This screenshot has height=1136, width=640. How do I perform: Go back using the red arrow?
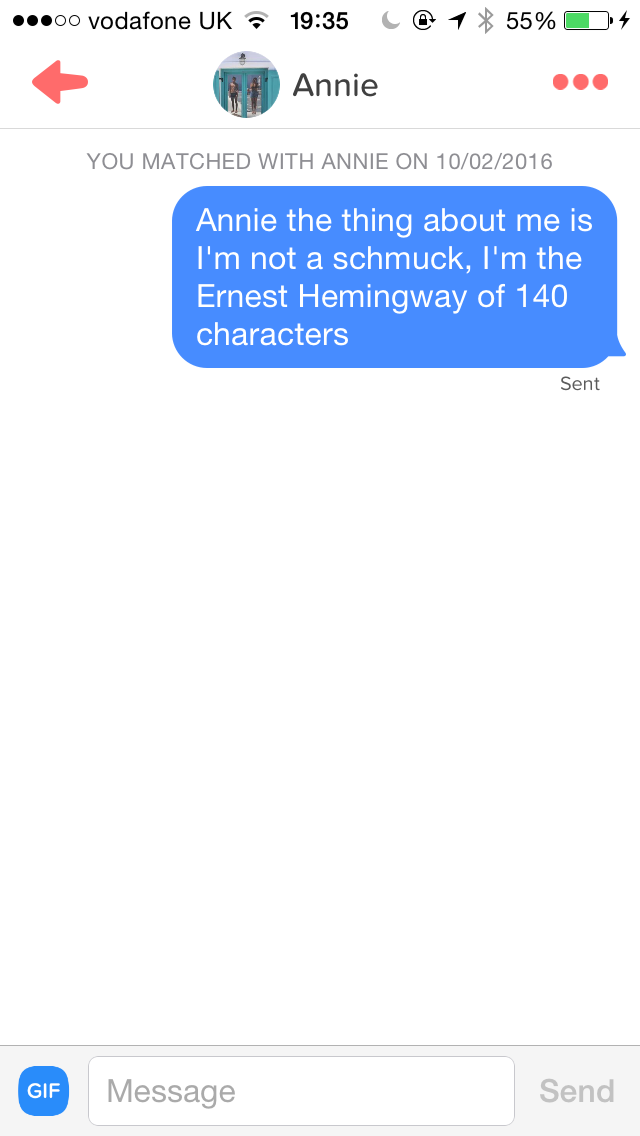coord(60,83)
